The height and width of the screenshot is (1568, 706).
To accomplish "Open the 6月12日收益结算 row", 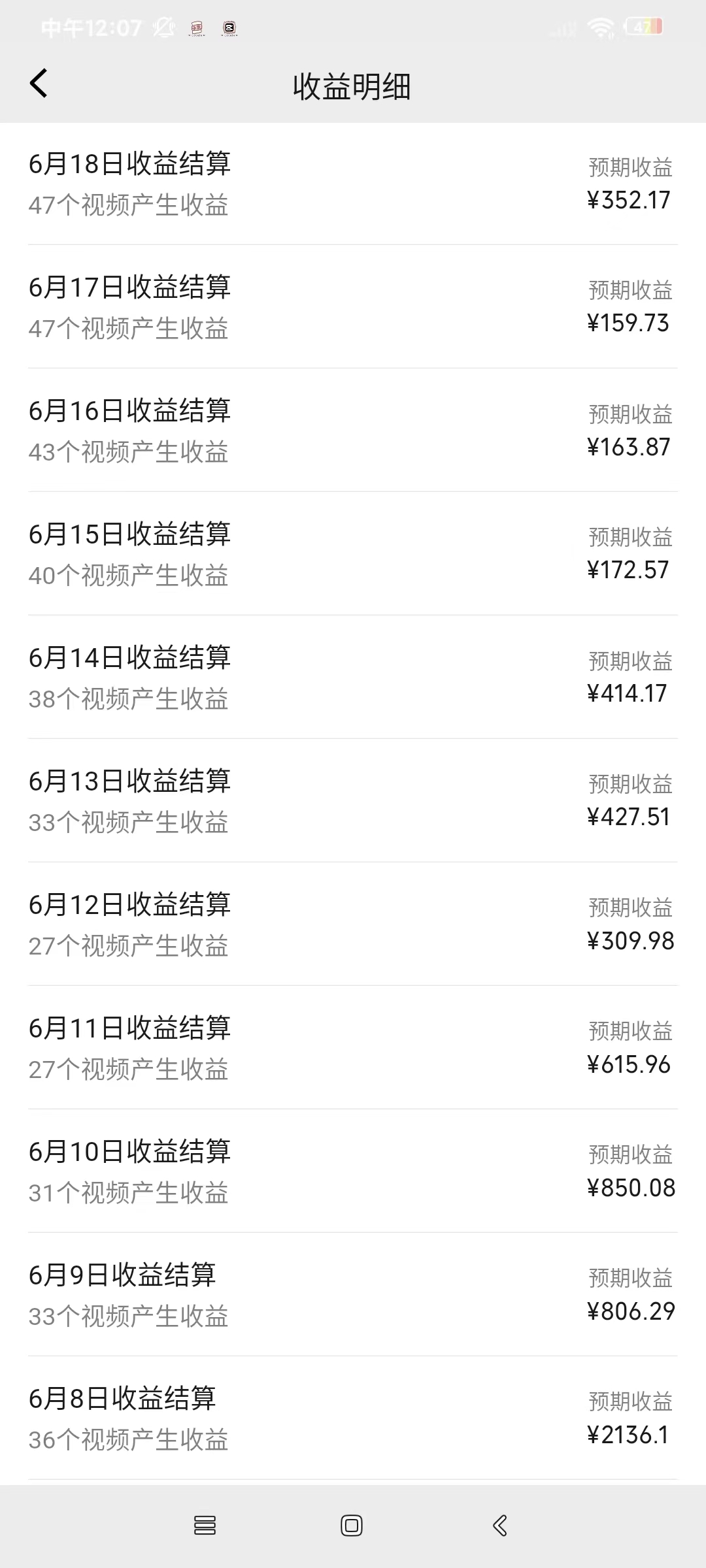I will [x=353, y=924].
